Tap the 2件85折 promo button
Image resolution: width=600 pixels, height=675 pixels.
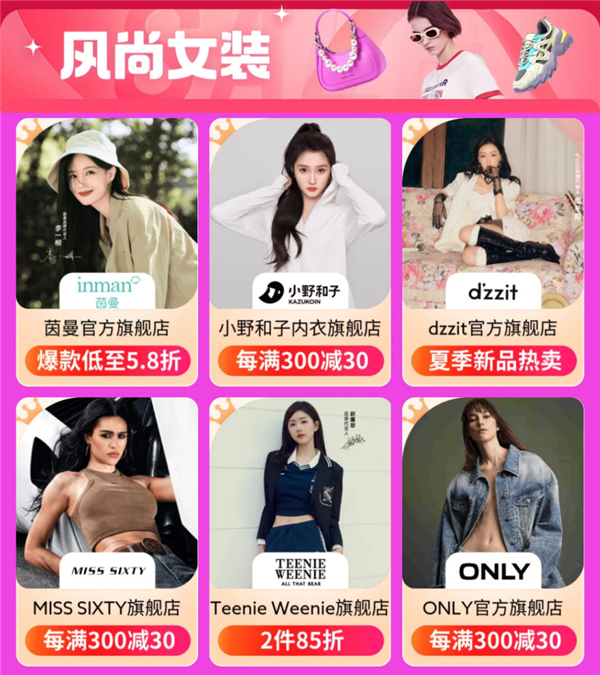[x=300, y=640]
